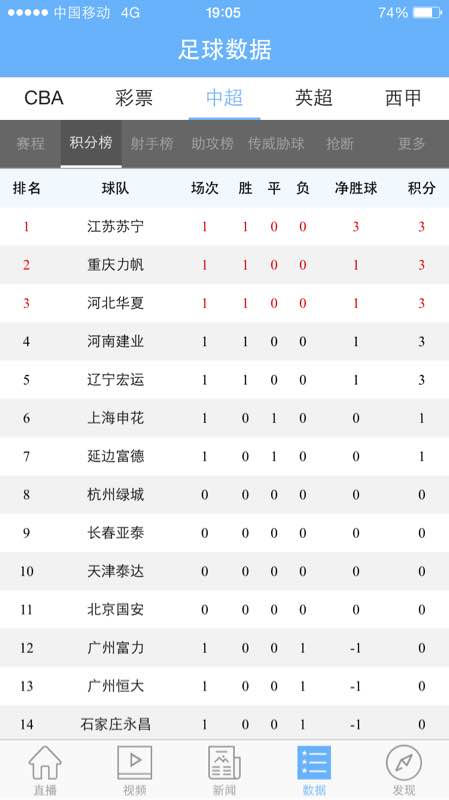The height and width of the screenshot is (800, 449).
Task: Open the 抢断 tackles sub-tab
Action: point(340,144)
